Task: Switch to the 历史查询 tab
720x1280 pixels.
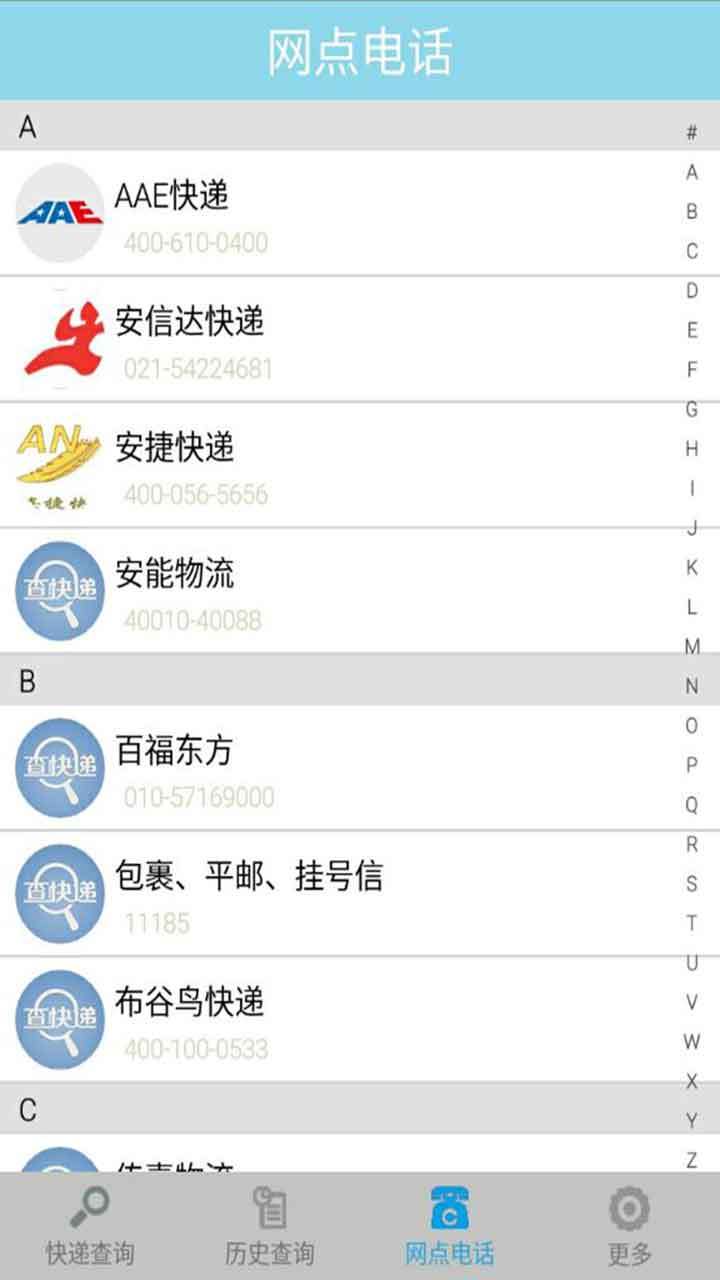Action: pyautogui.click(x=269, y=1226)
